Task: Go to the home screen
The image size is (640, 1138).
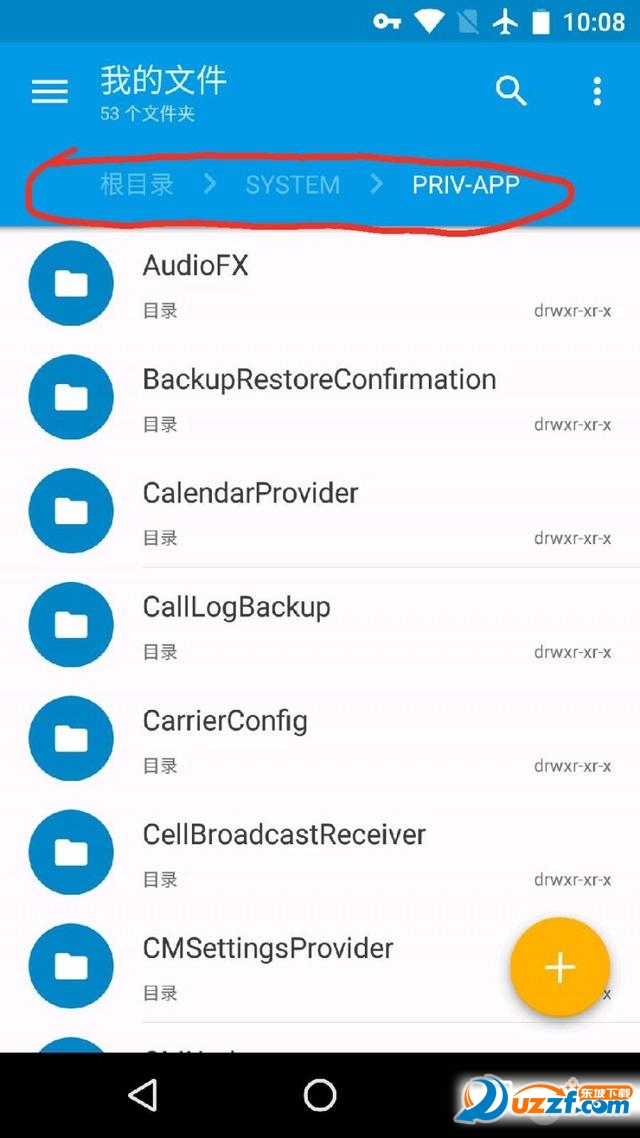Action: (320, 1095)
